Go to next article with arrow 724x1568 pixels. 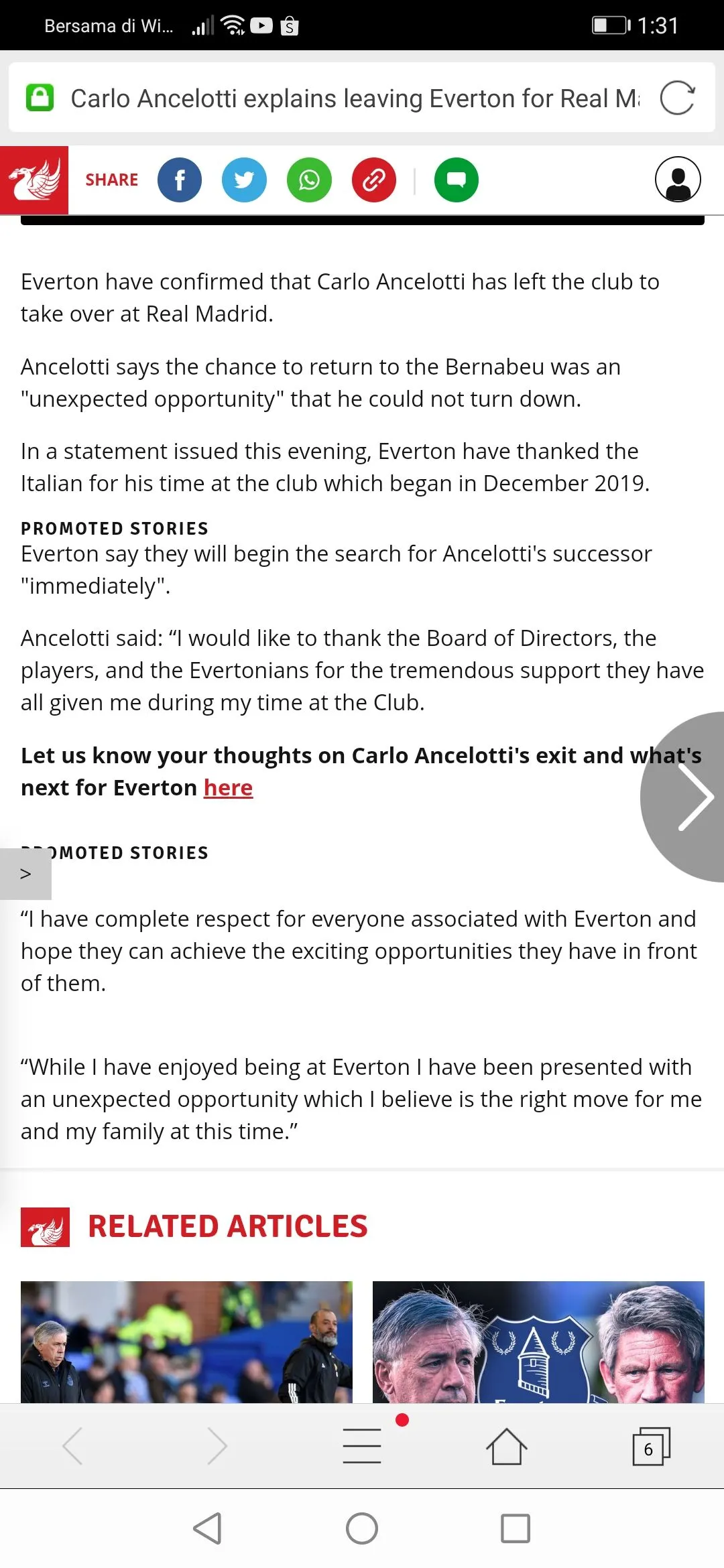(x=690, y=796)
